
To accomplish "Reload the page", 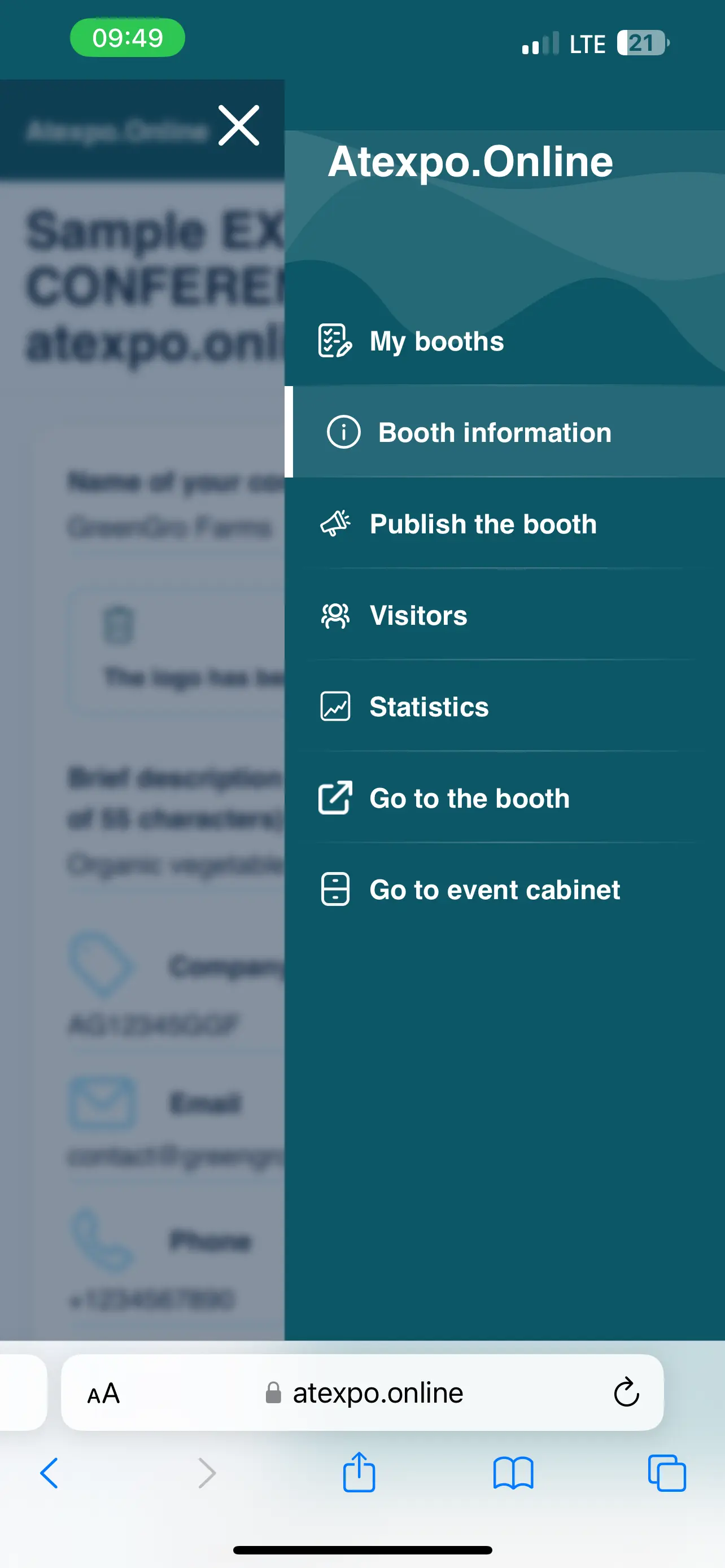I will 626,1392.
